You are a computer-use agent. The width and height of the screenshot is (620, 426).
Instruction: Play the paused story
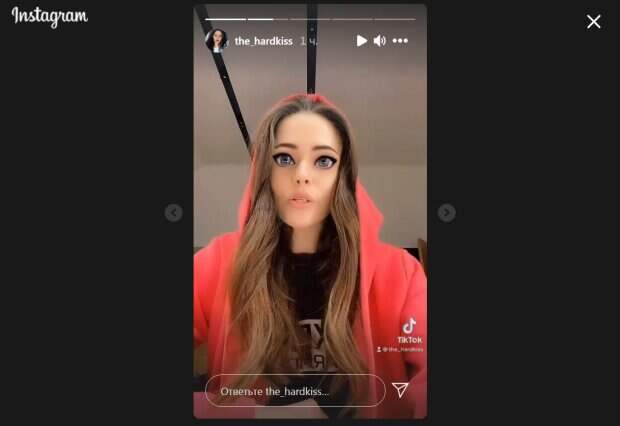362,41
